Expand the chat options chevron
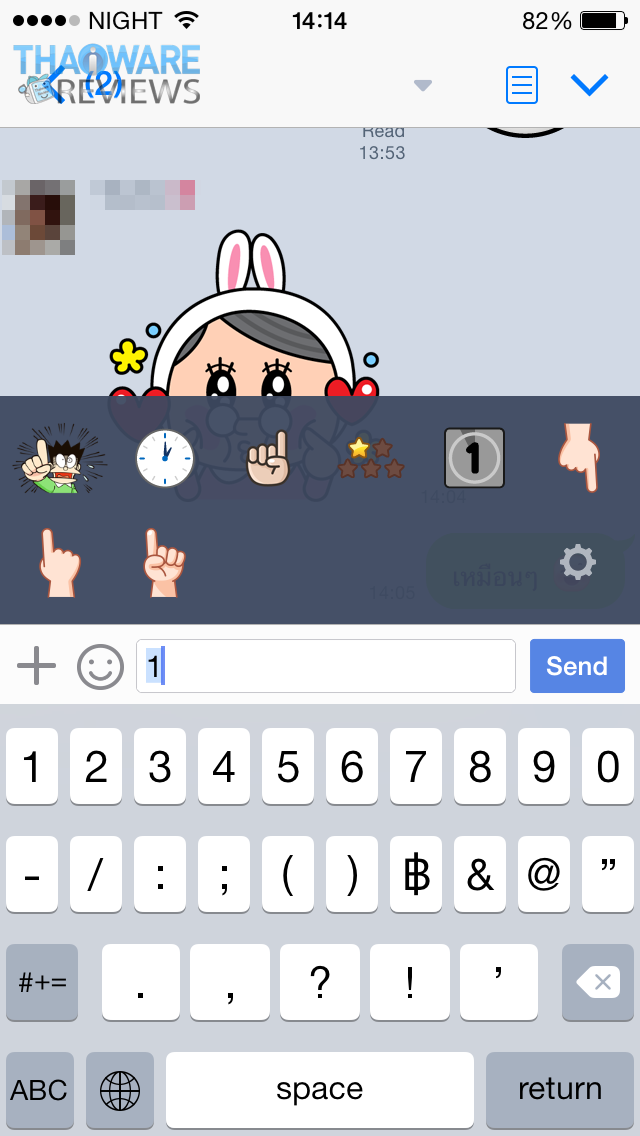Viewport: 640px width, 1136px height. tap(590, 85)
